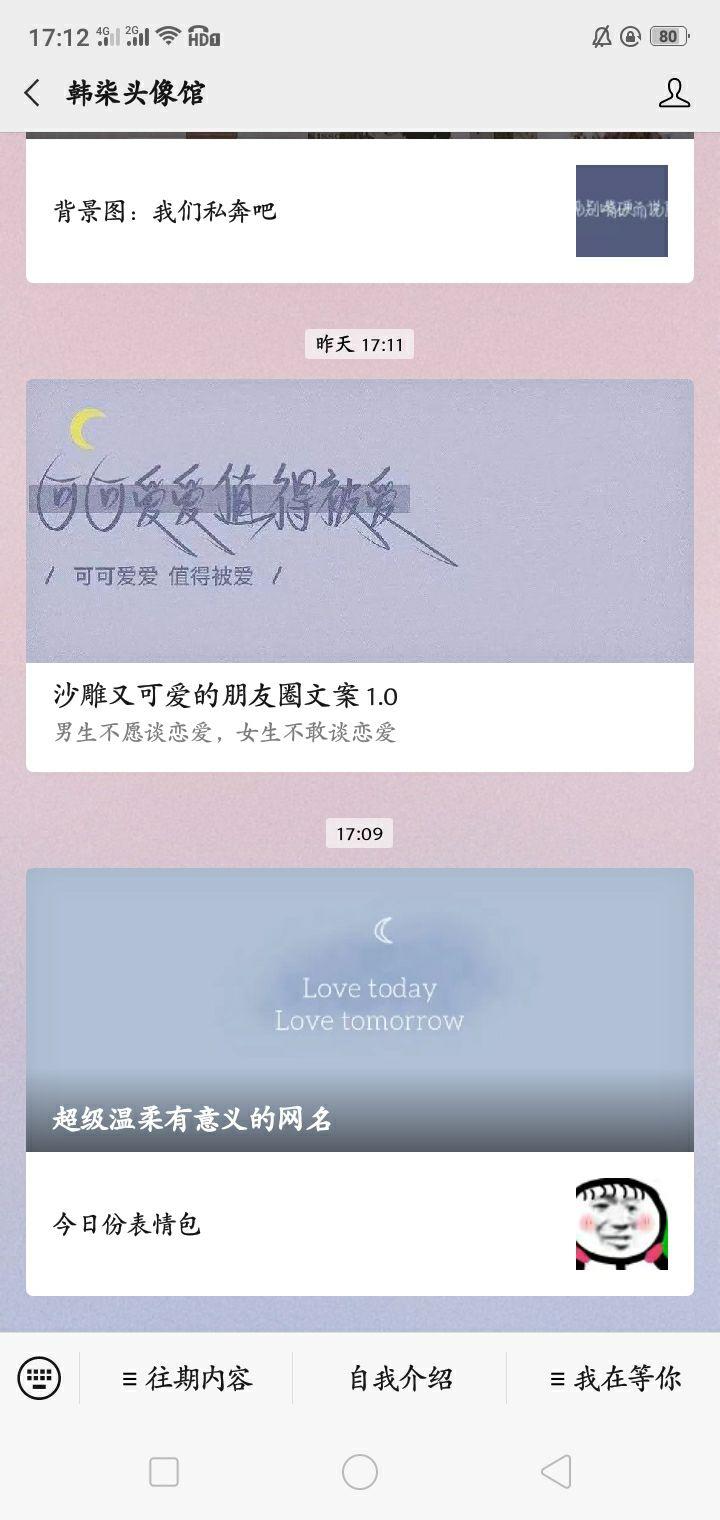Open recent apps from the navigation bar
Image resolution: width=720 pixels, height=1520 pixels.
(164, 1472)
